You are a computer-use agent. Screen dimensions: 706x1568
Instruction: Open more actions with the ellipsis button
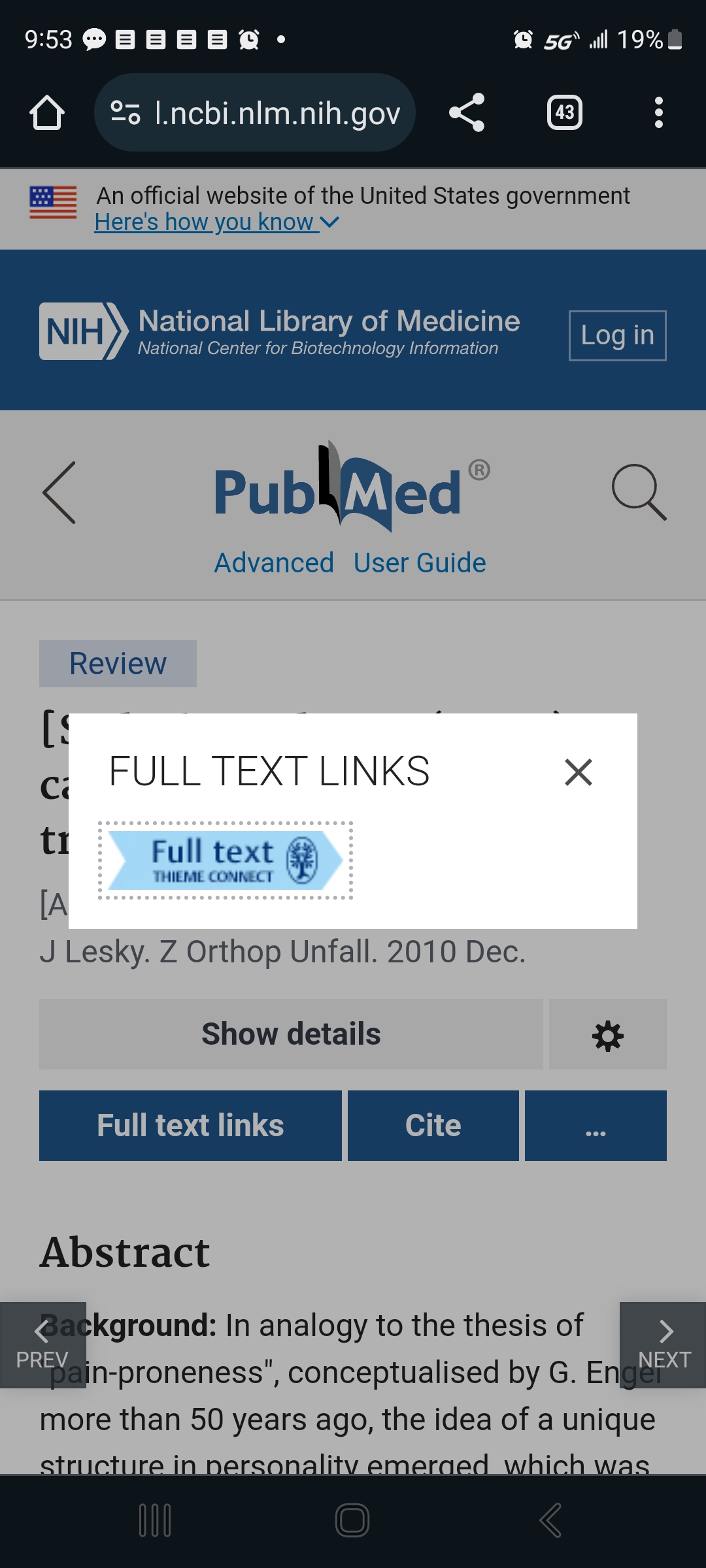[x=596, y=1126]
